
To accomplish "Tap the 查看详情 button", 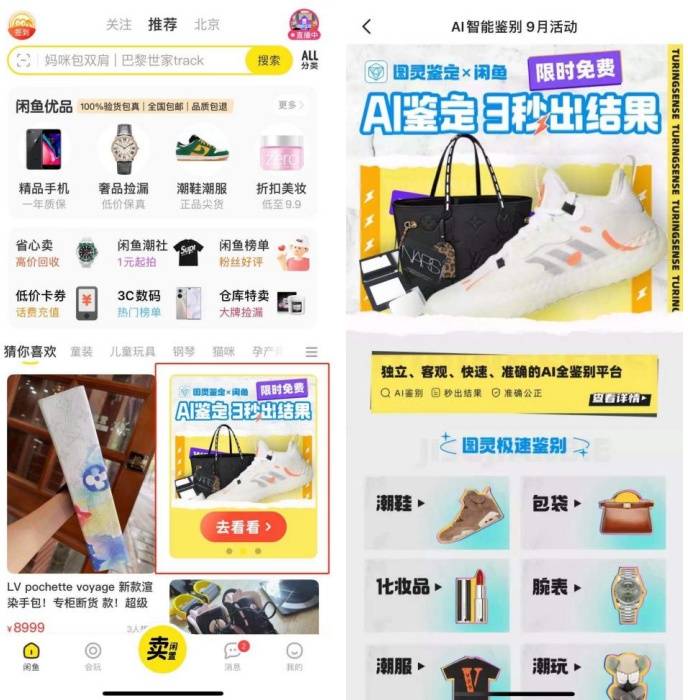I will pyautogui.click(x=620, y=398).
